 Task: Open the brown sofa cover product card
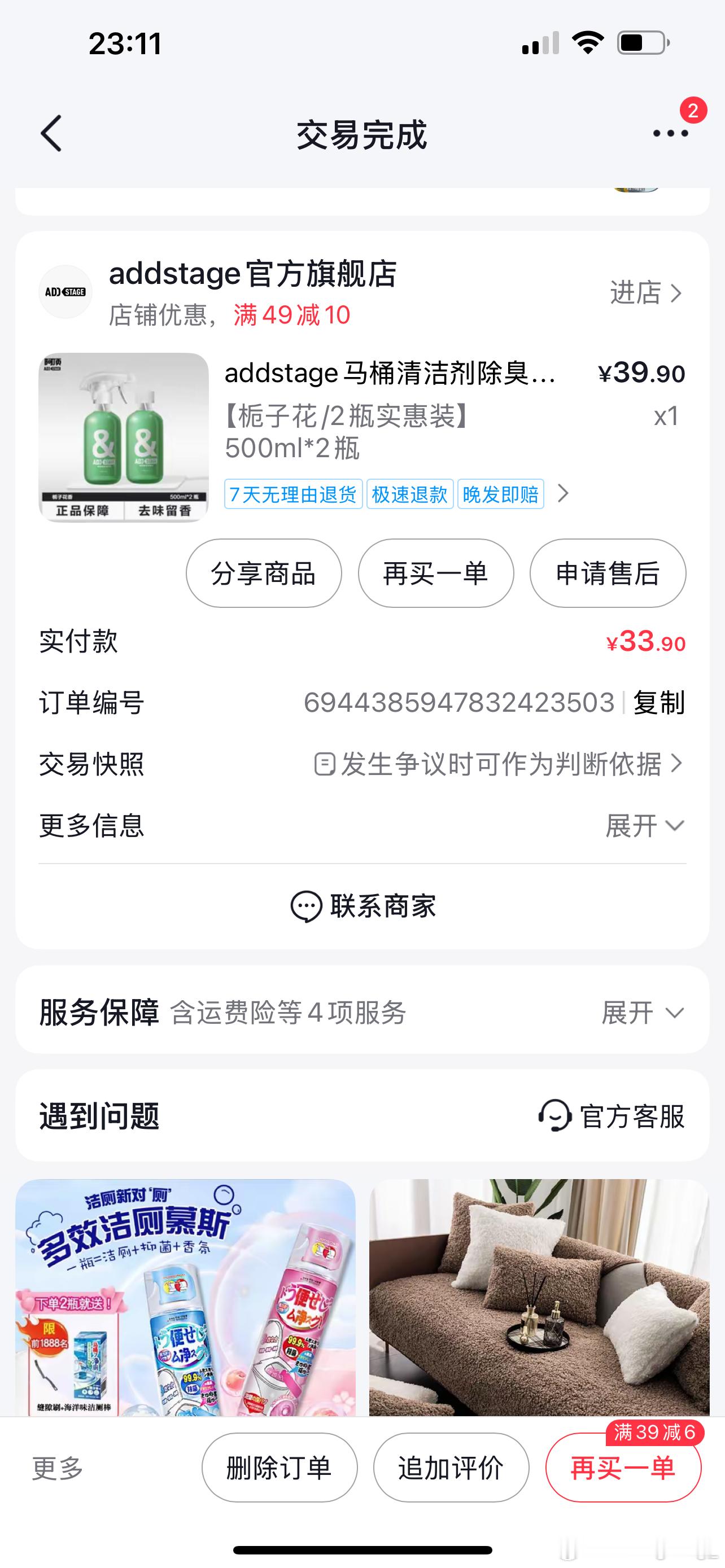(x=539, y=1297)
